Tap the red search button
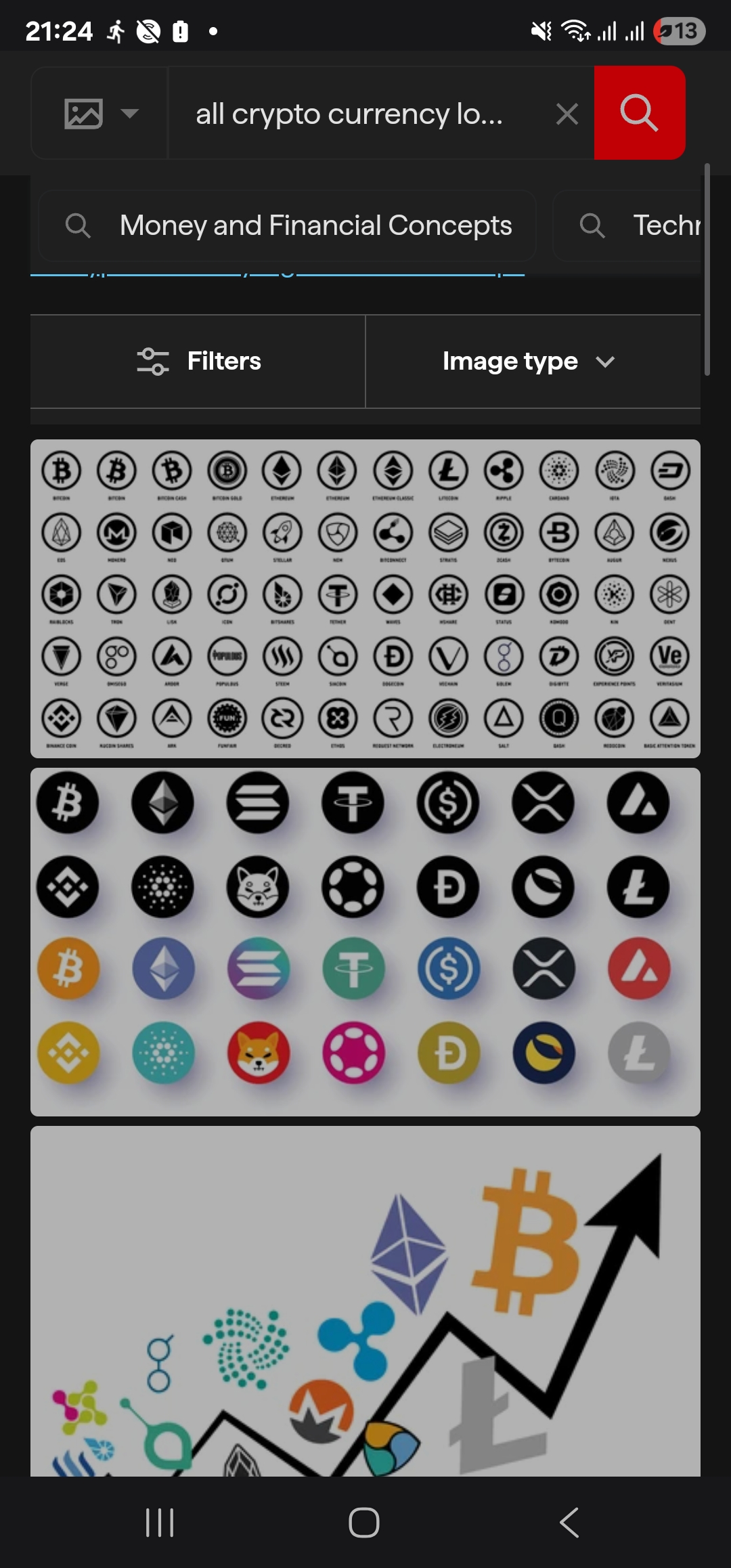 (x=639, y=113)
